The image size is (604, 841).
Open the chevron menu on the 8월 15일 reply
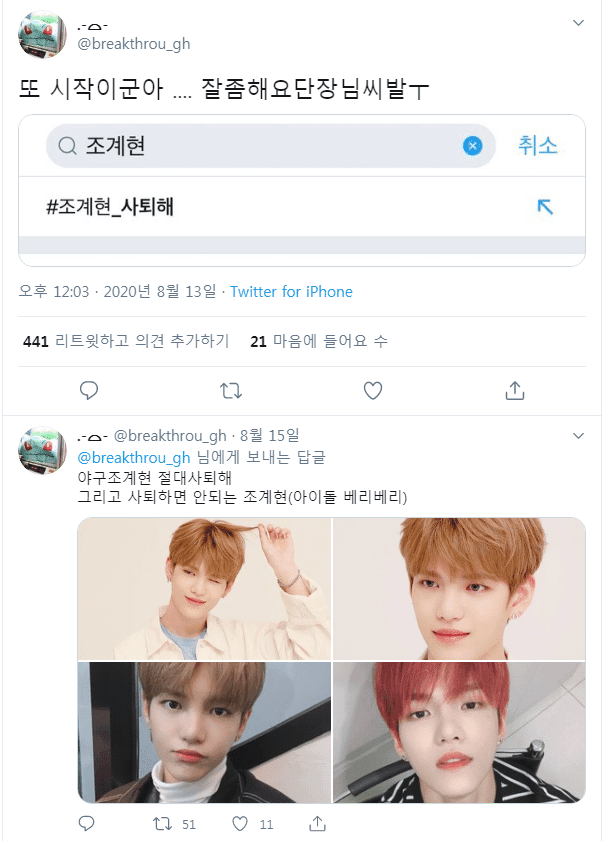click(578, 436)
